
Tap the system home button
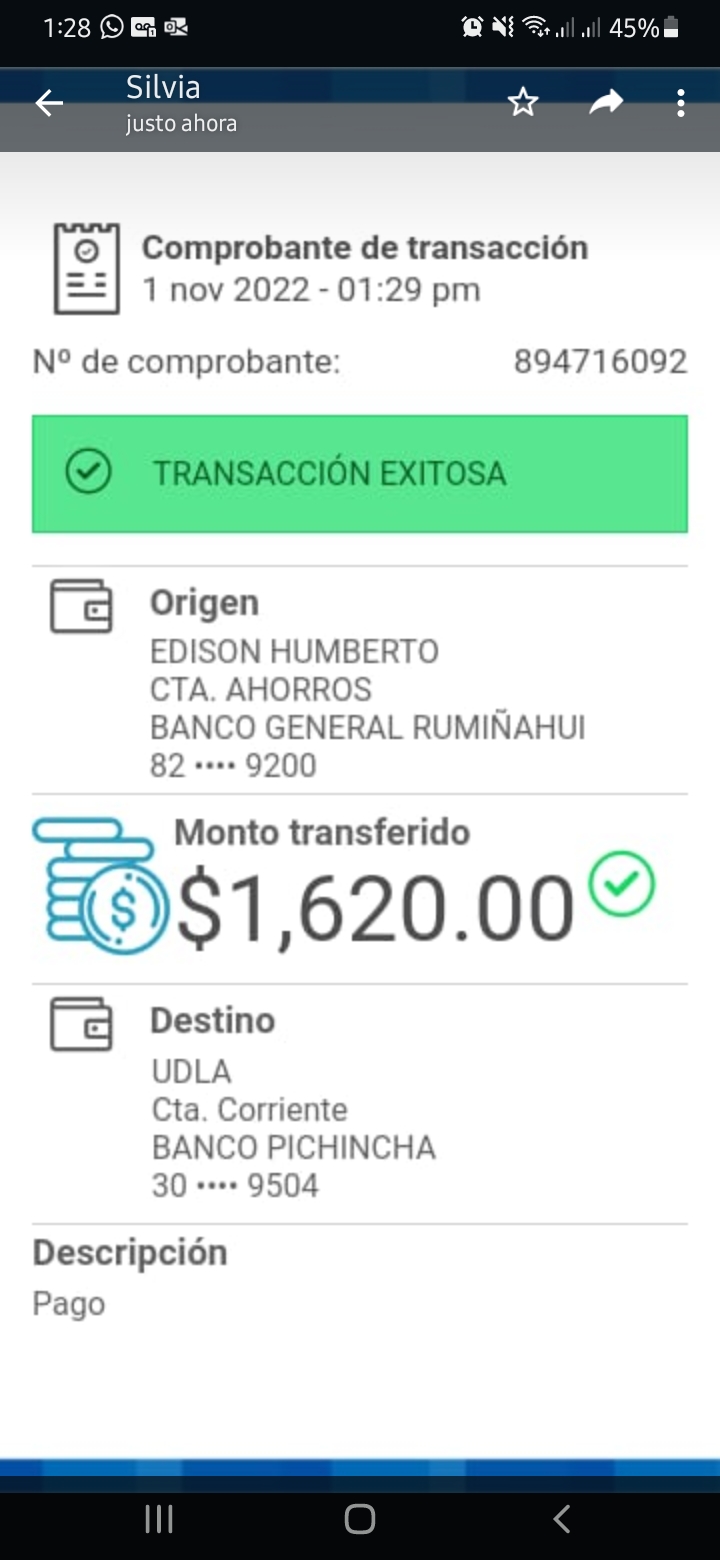pyautogui.click(x=360, y=1519)
